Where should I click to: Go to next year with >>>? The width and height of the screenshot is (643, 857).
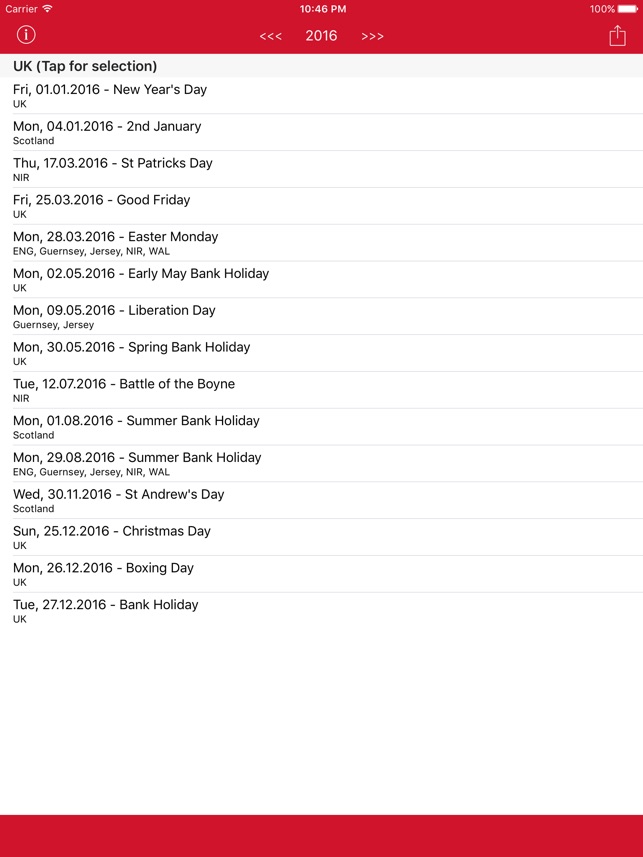pyautogui.click(x=372, y=36)
